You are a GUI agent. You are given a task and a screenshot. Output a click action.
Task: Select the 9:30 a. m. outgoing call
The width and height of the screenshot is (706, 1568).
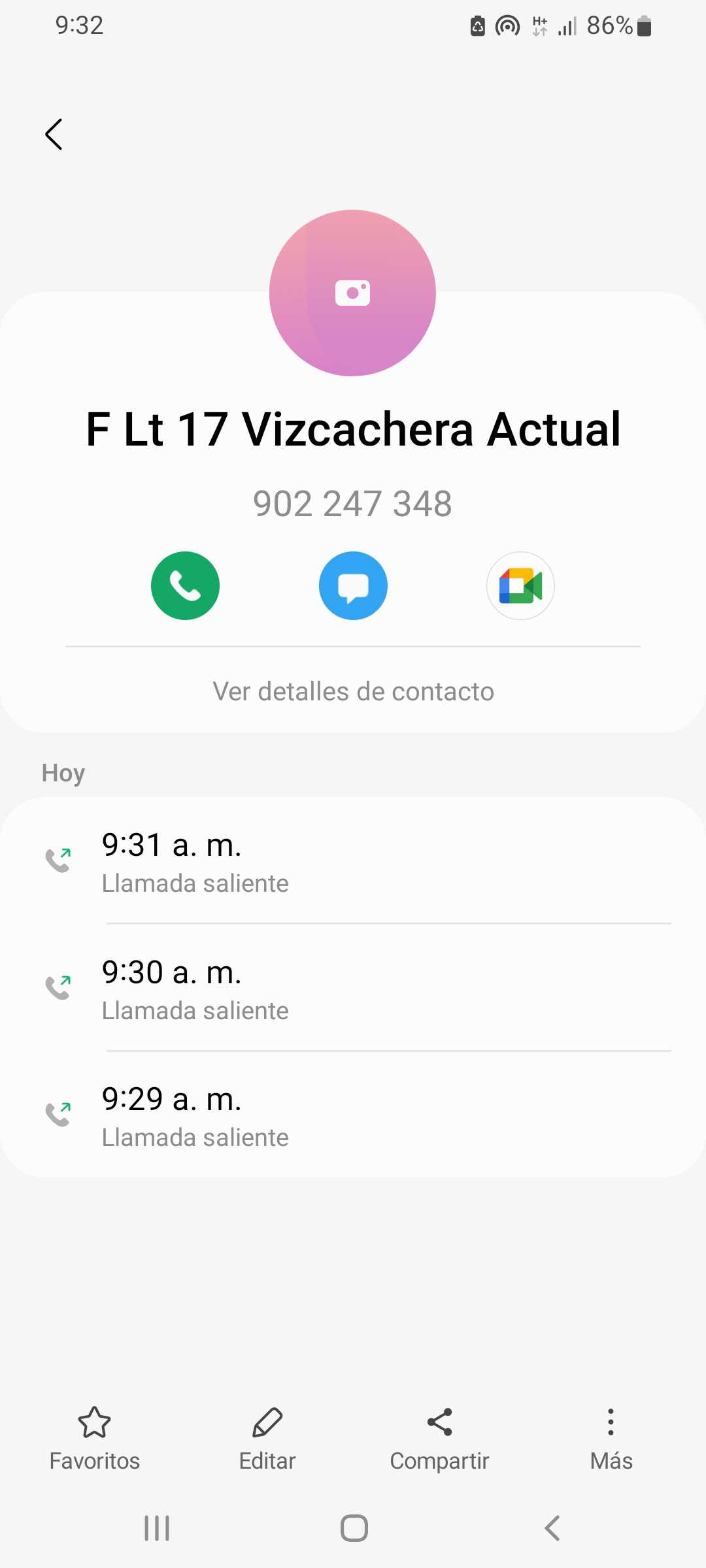(353, 988)
